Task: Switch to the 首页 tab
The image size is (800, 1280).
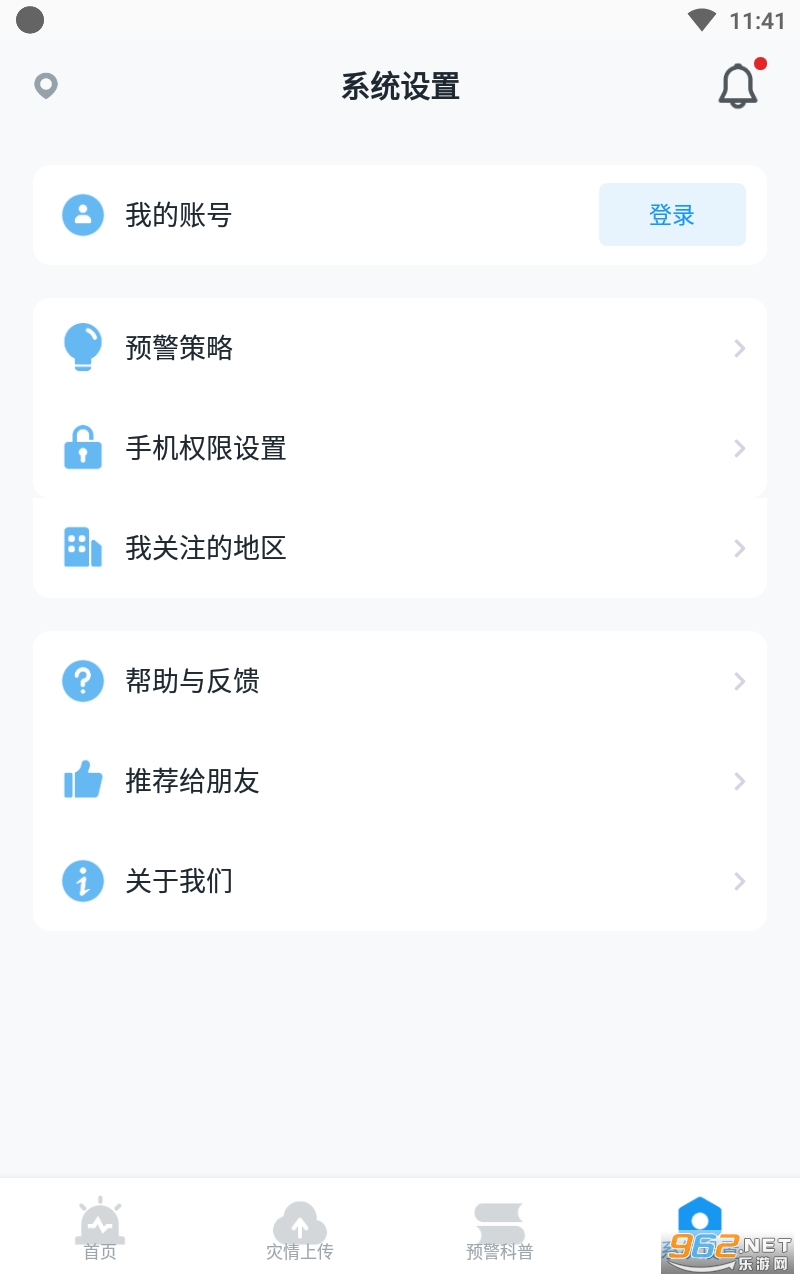Action: 100,1230
